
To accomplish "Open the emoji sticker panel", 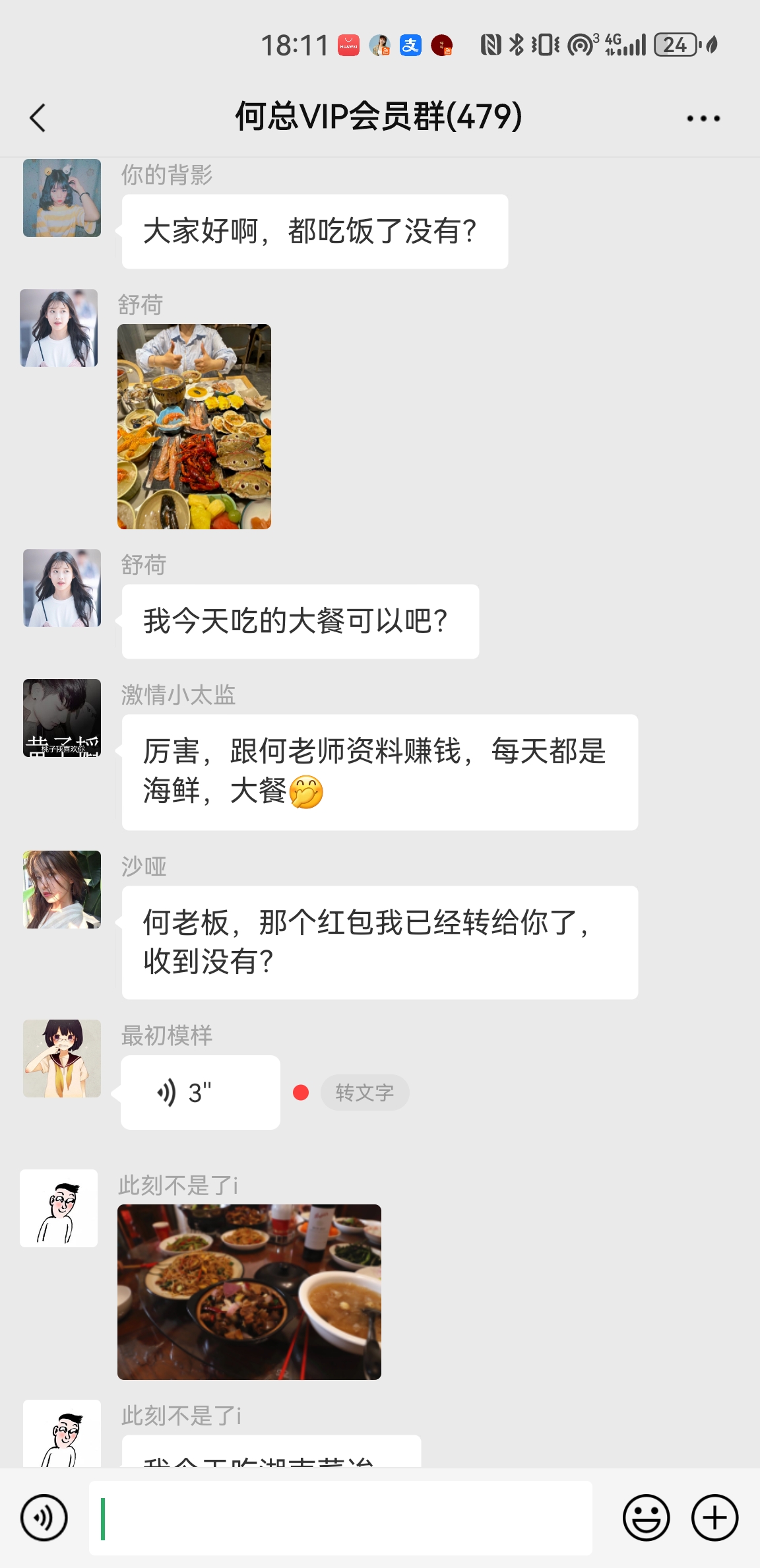I will click(646, 1517).
